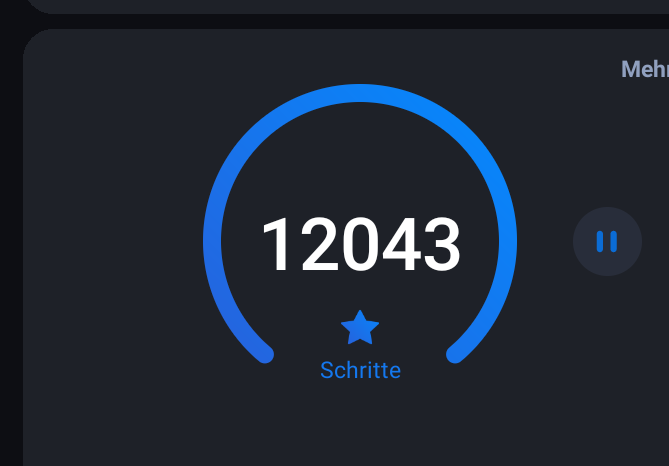Open the Mehr link
This screenshot has height=466, width=669.
tap(645, 69)
